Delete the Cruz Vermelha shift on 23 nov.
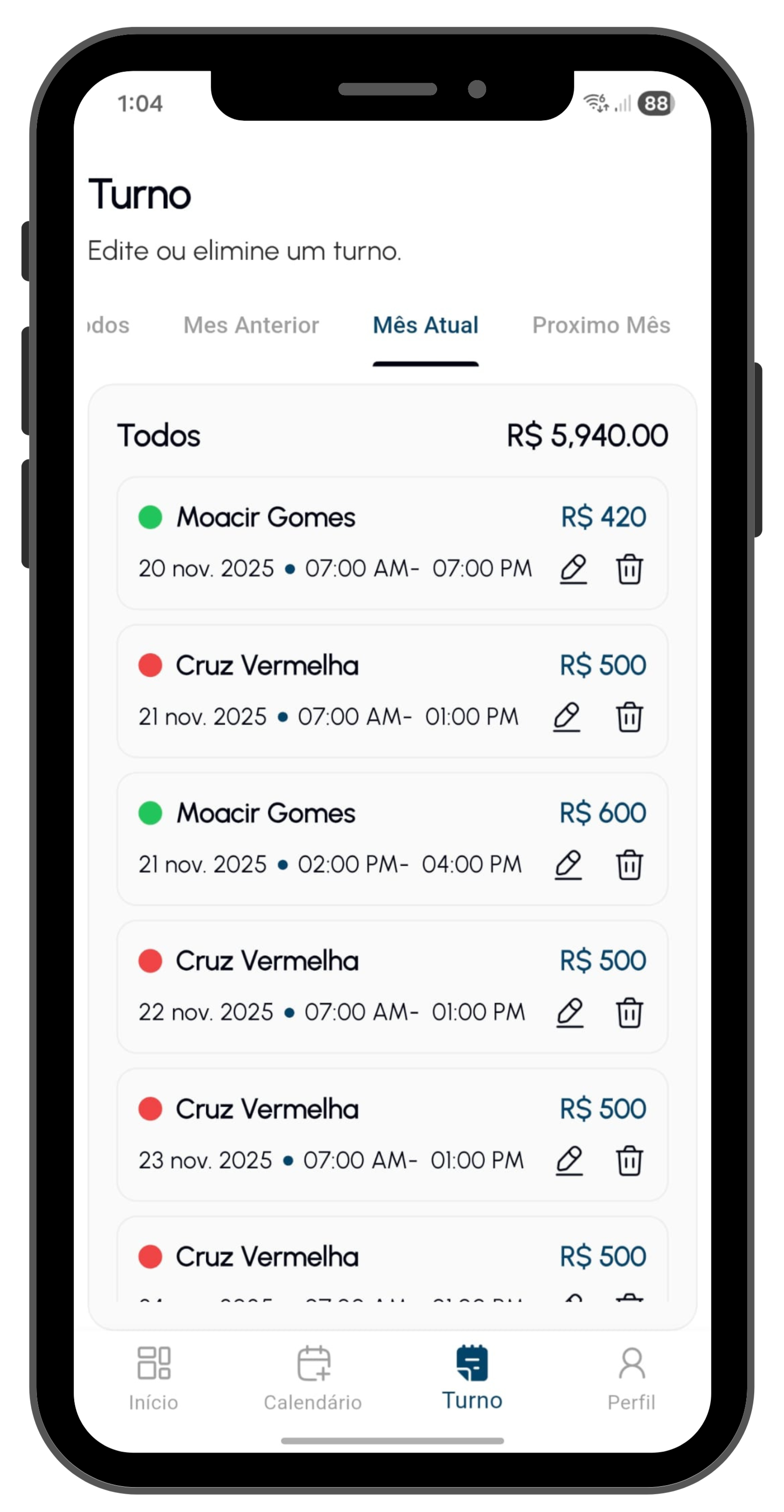This screenshot has width=784, height=1512. click(x=629, y=1160)
